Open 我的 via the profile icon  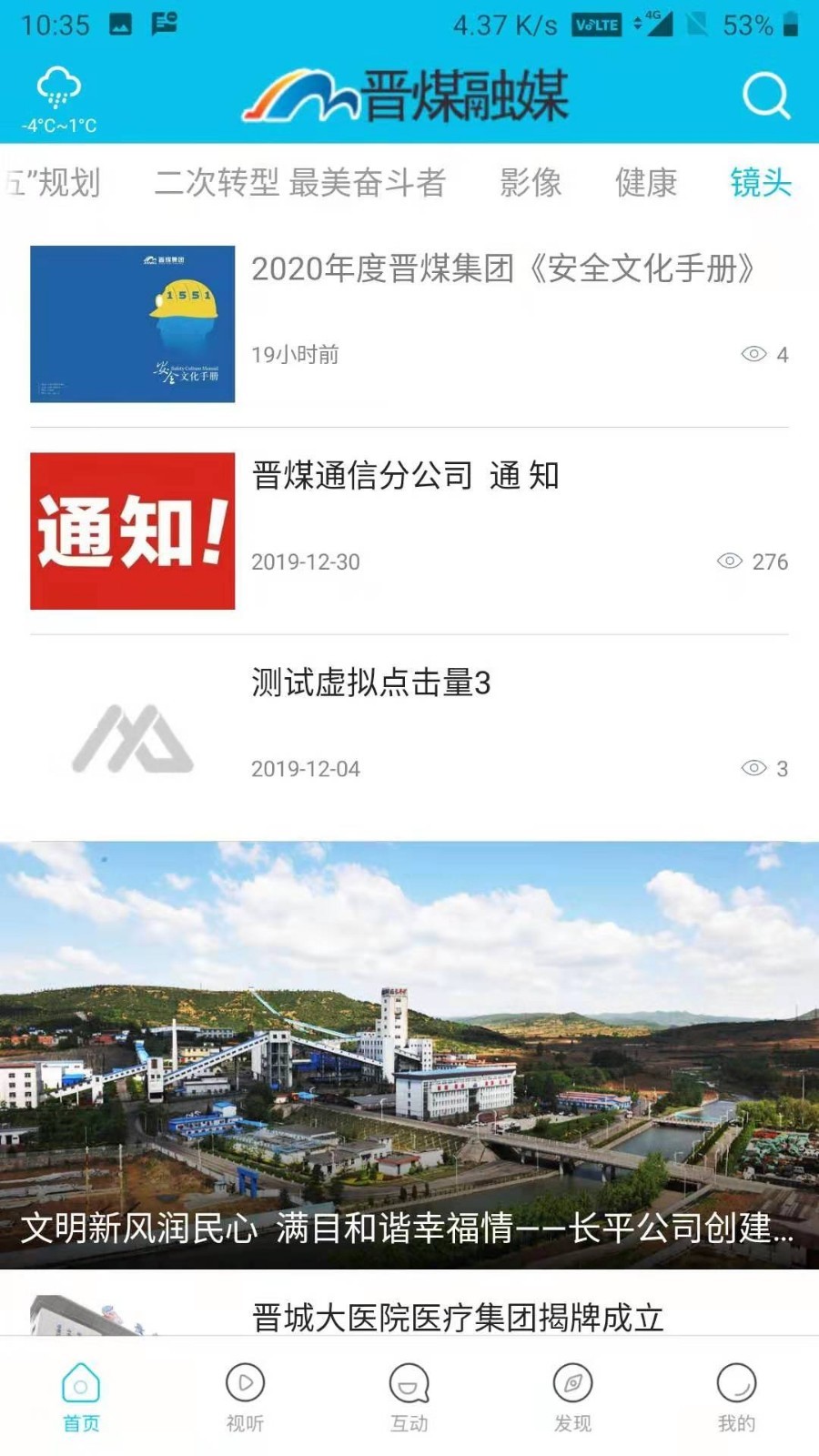pyautogui.click(x=737, y=1384)
